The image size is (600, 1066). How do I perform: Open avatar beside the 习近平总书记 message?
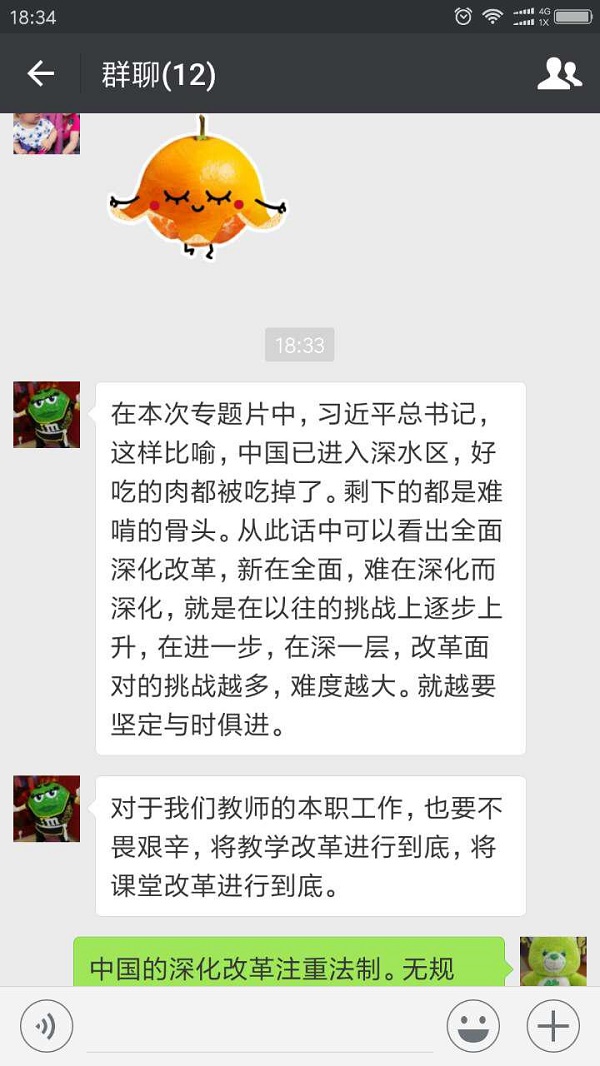[x=46, y=414]
